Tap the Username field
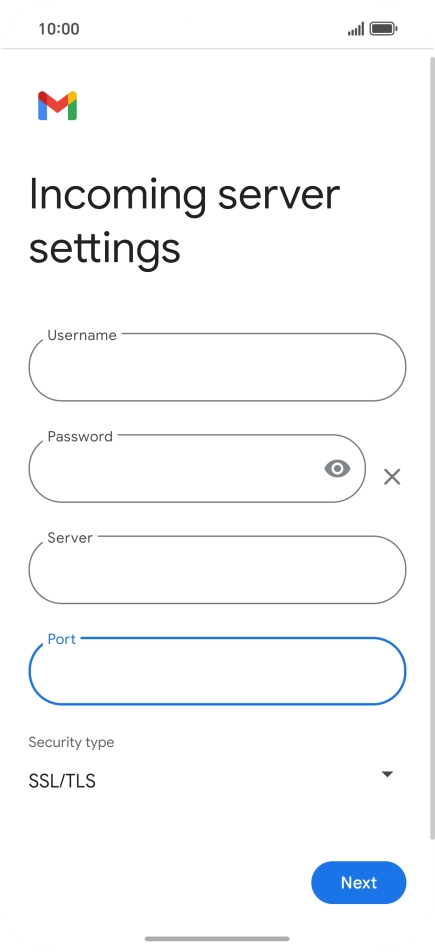Viewport: 435px width, 952px height. (x=217, y=367)
